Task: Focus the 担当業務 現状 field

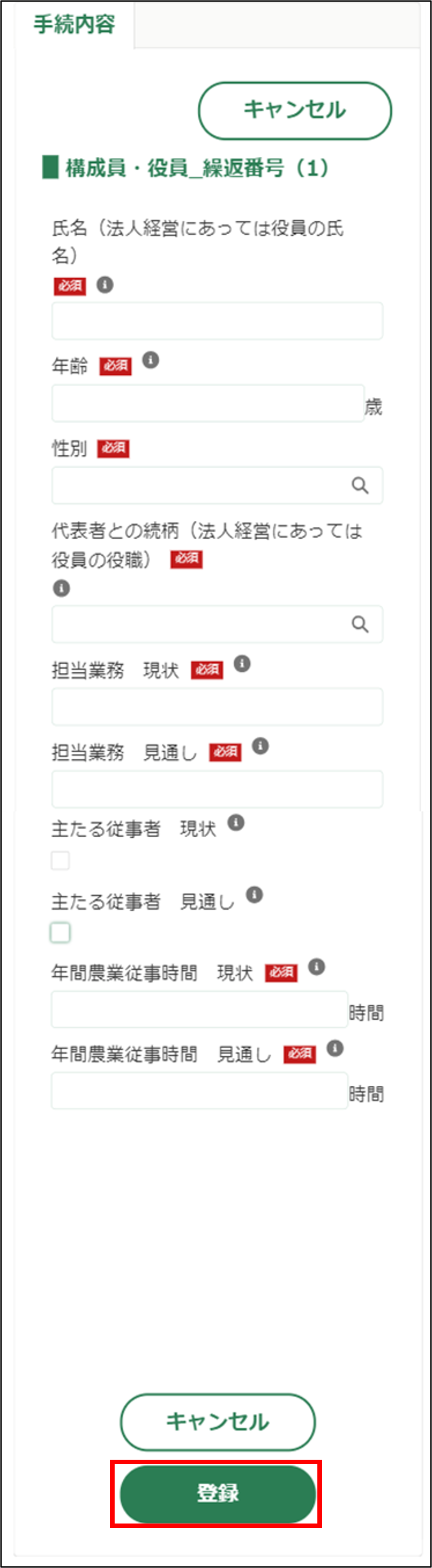Action: click(217, 706)
